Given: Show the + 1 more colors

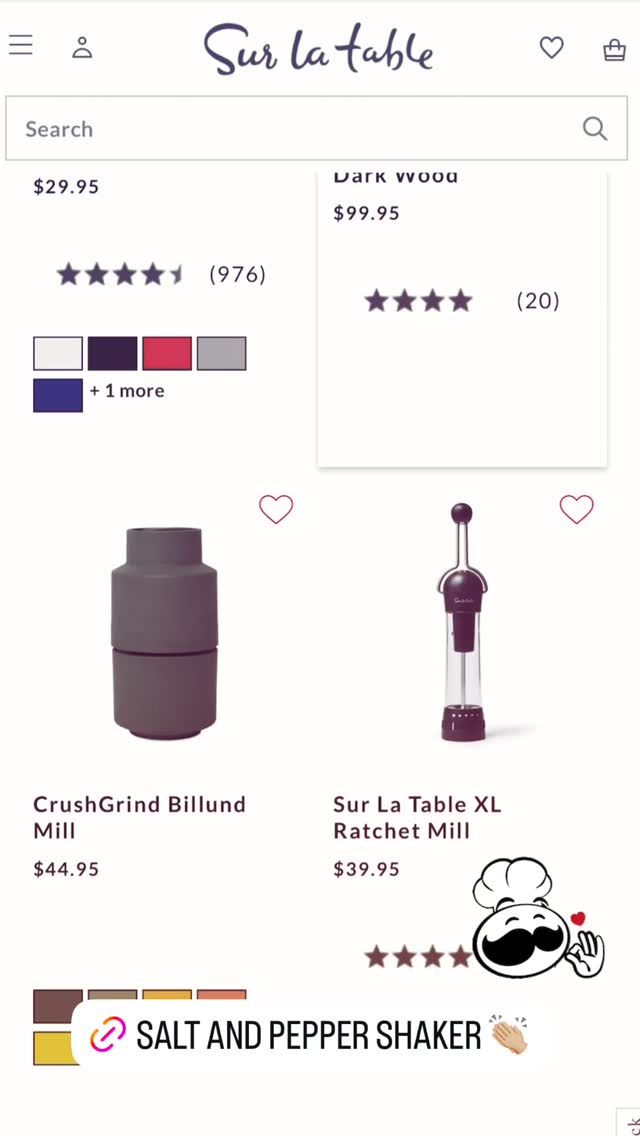Looking at the screenshot, I should [x=127, y=391].
